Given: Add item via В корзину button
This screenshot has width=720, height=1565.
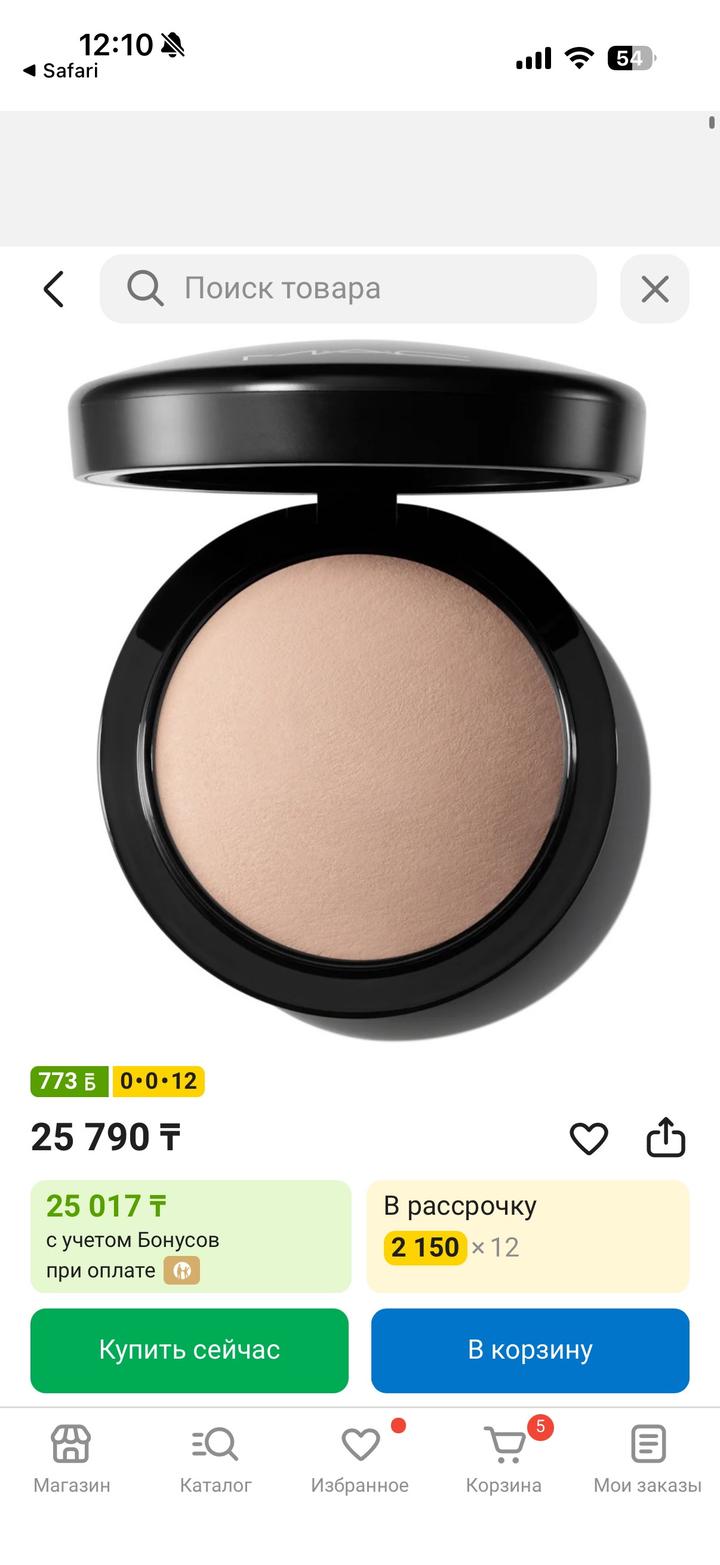Looking at the screenshot, I should (530, 1350).
